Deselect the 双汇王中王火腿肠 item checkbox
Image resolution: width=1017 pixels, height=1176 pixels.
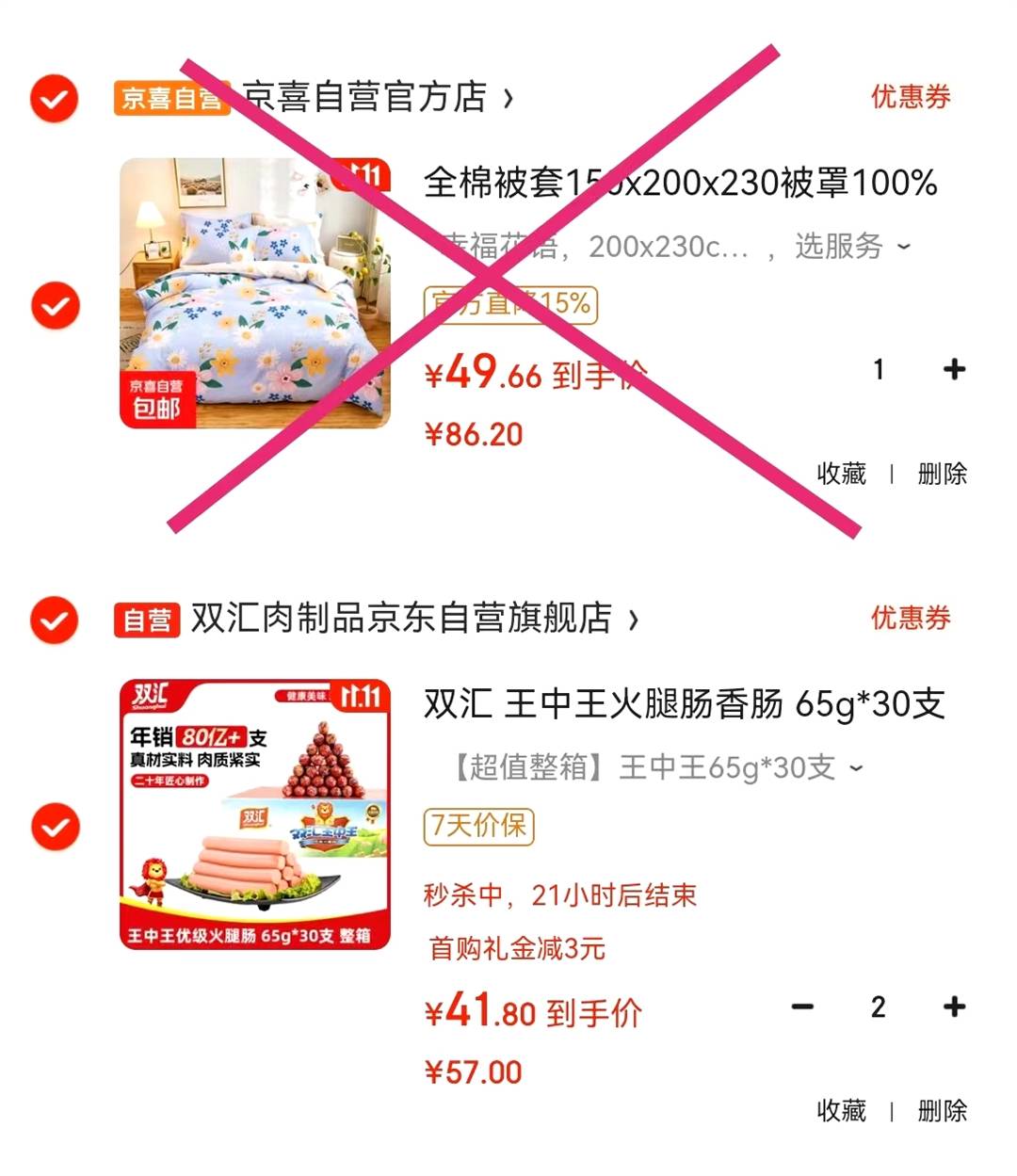point(55,827)
